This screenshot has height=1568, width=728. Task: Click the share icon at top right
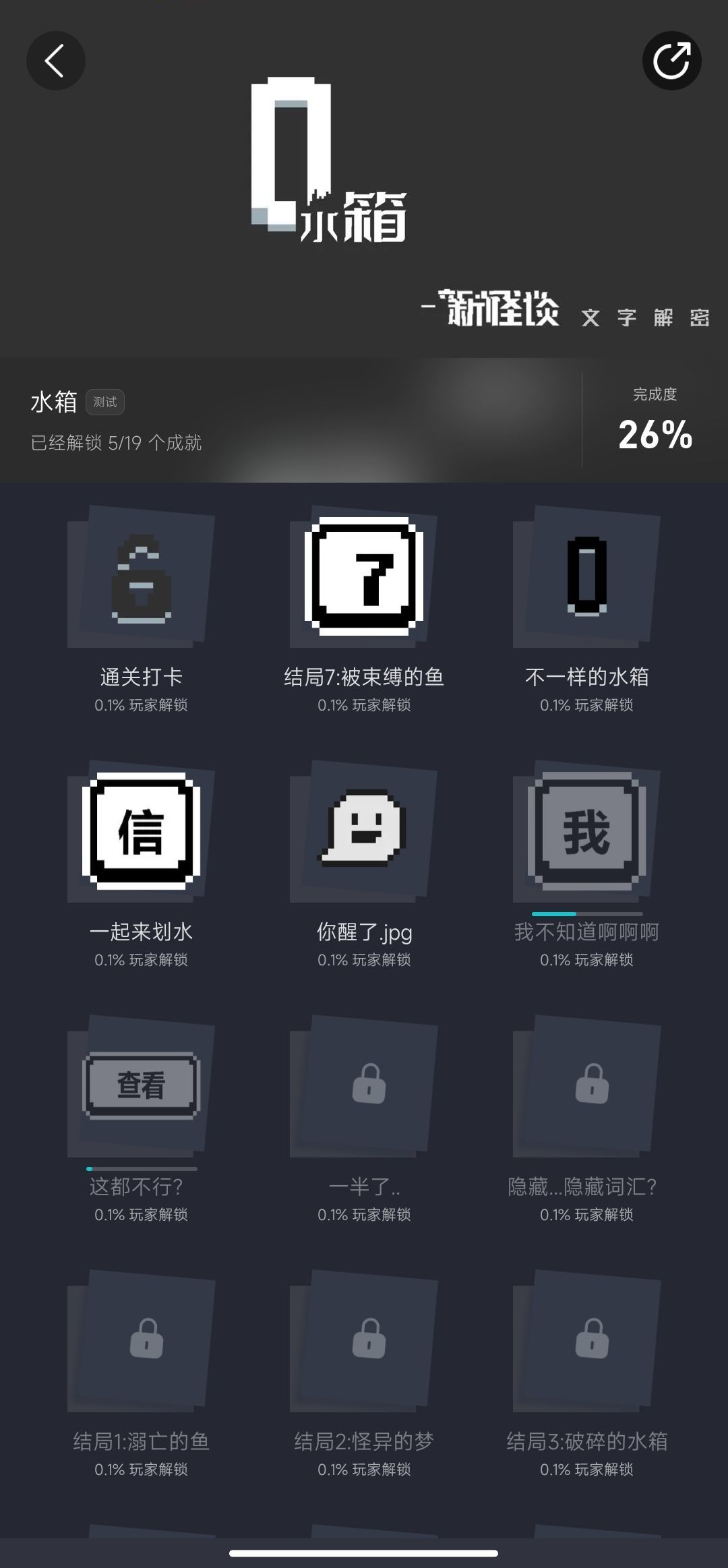(x=672, y=60)
